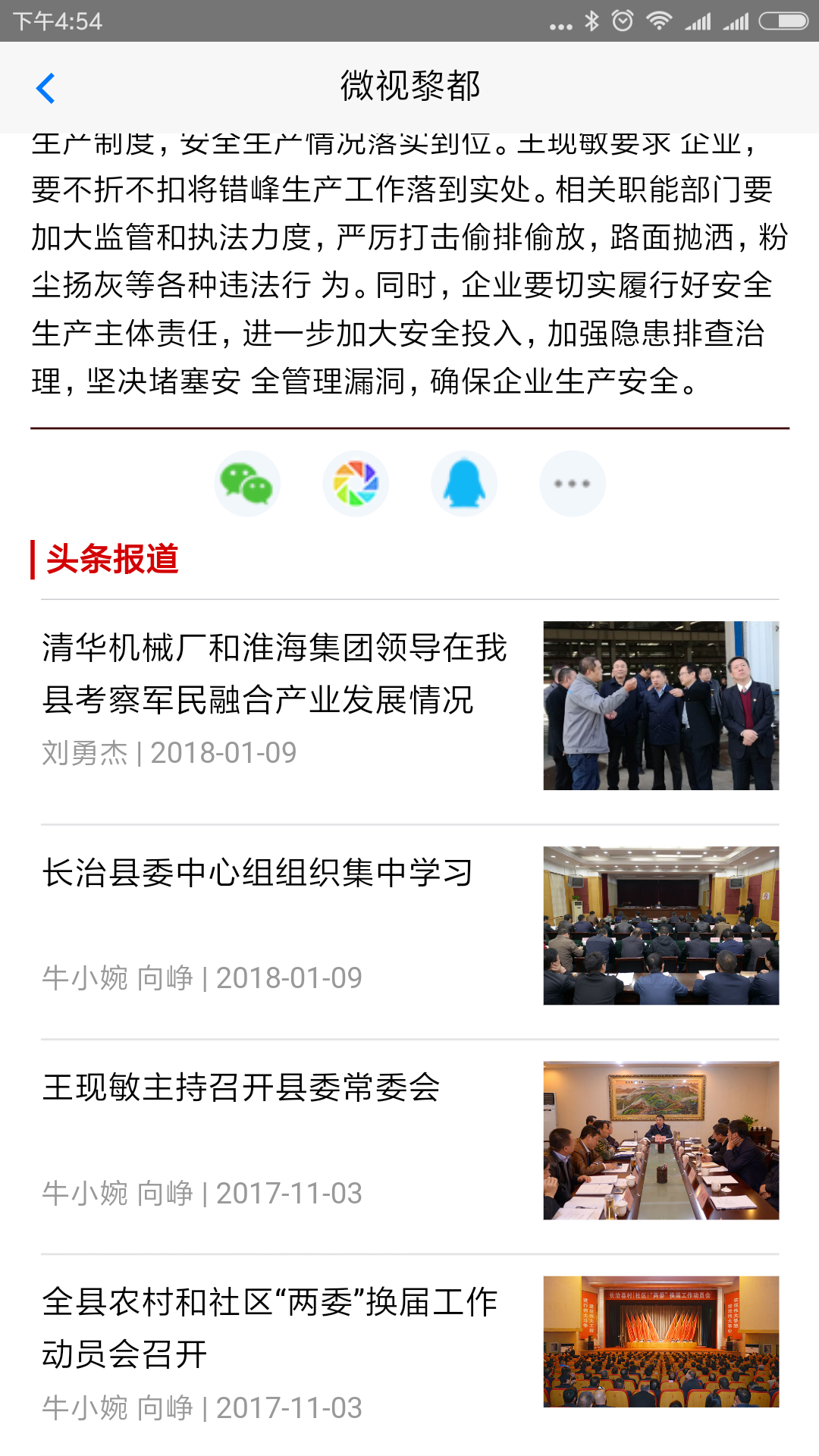Tap the Bluetooth icon in status bar
819x1456 pixels.
(594, 23)
